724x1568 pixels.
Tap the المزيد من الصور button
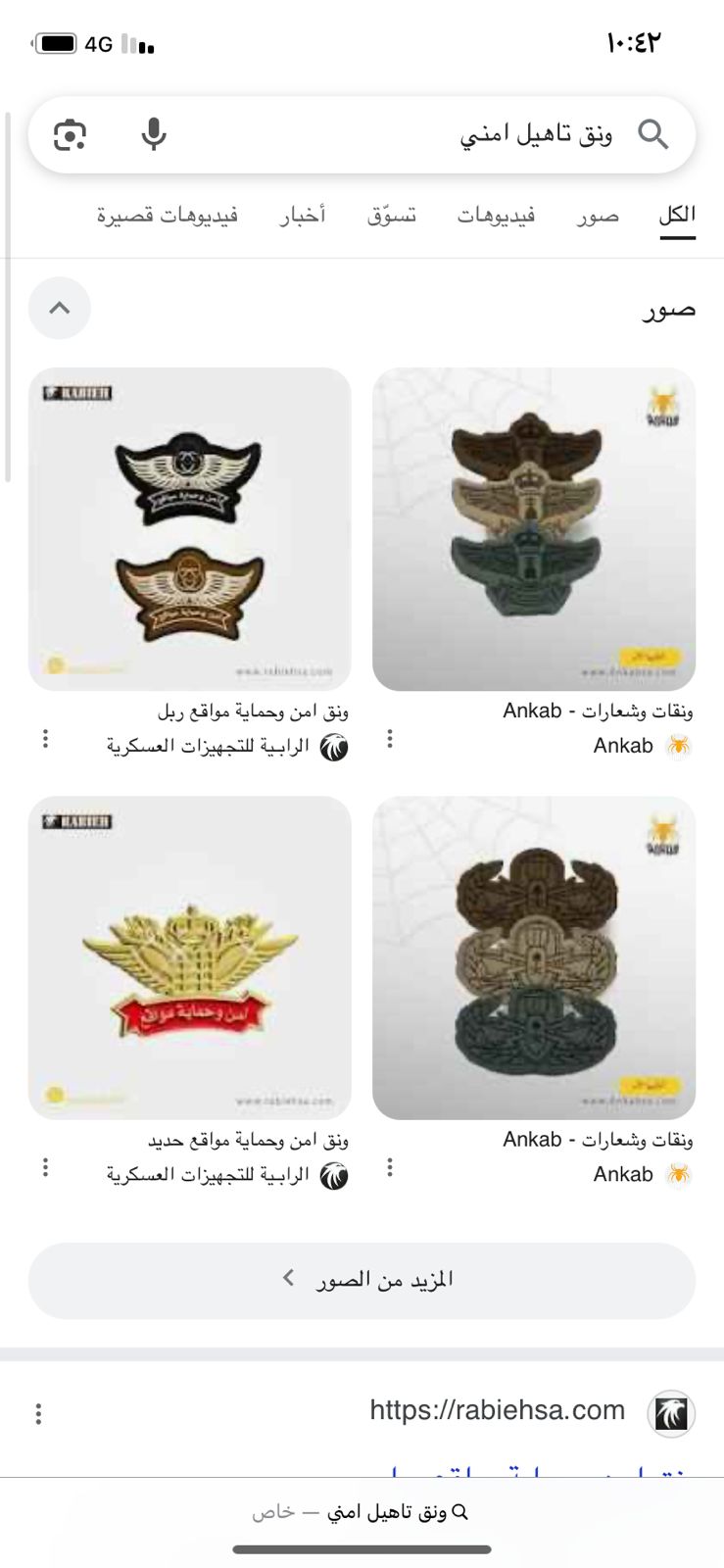pos(362,1280)
